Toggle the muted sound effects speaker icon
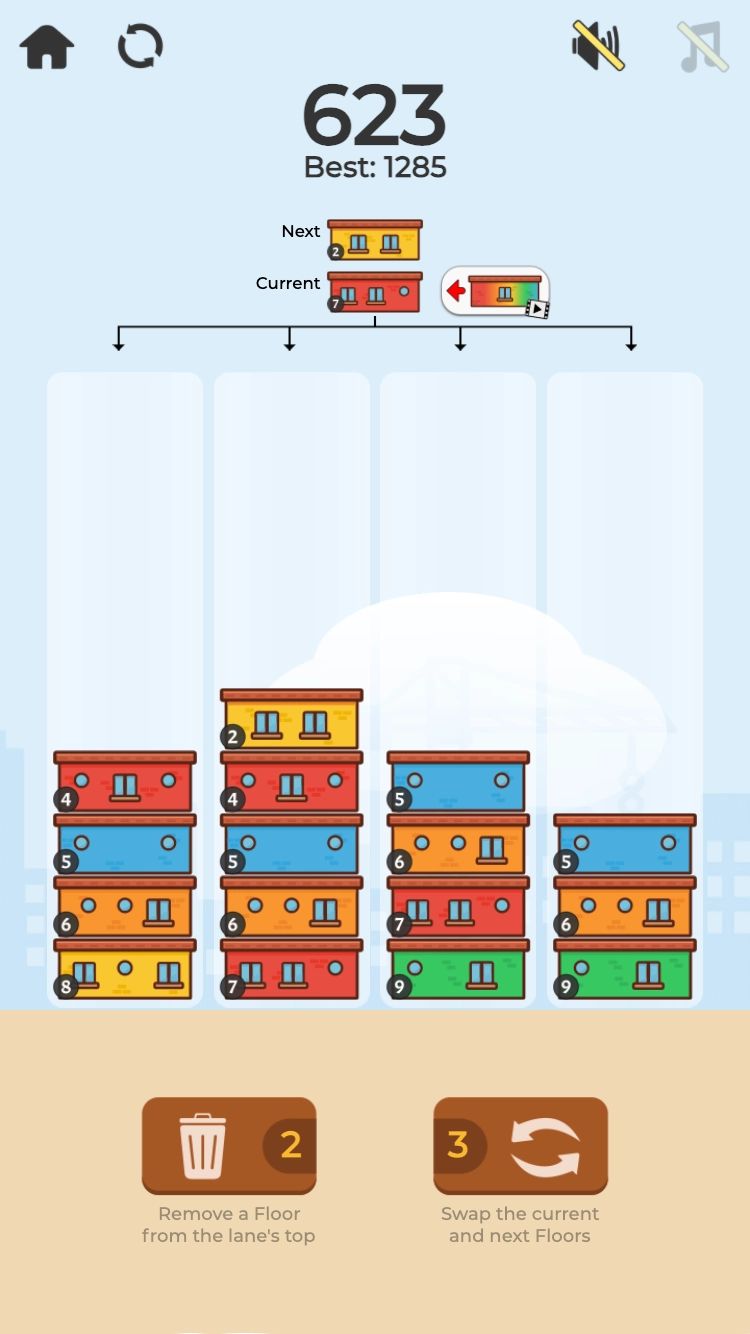Viewport: 750px width, 1334px height. (597, 46)
